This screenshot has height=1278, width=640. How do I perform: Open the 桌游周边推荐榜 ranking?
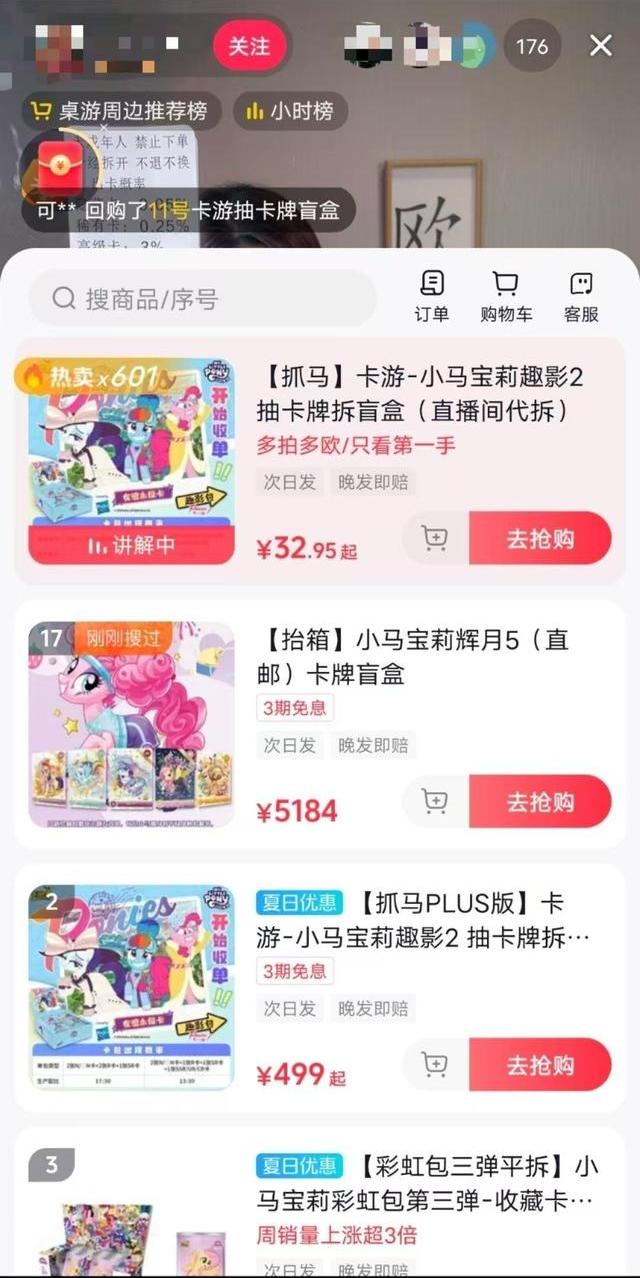pos(123,110)
